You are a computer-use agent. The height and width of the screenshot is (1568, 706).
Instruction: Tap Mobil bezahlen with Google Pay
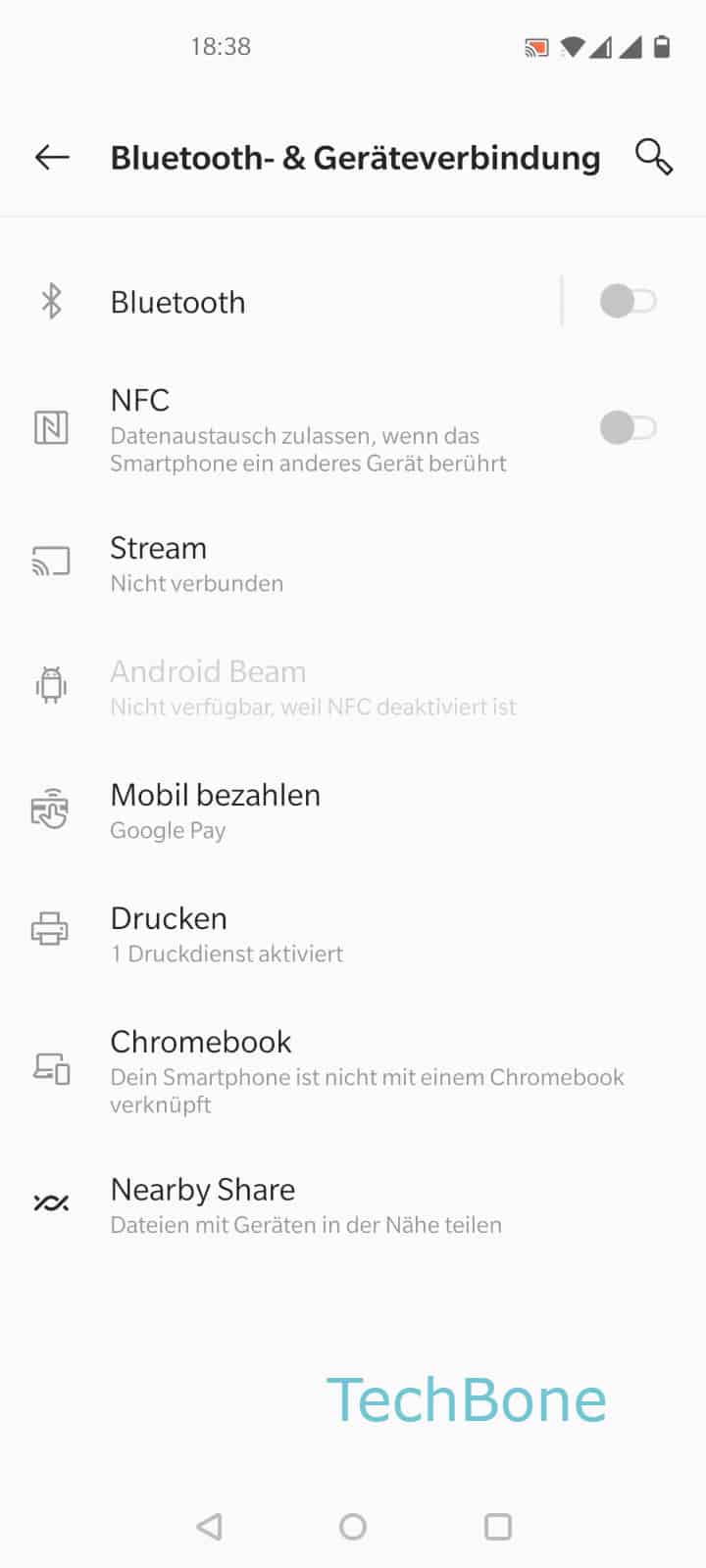point(294,809)
